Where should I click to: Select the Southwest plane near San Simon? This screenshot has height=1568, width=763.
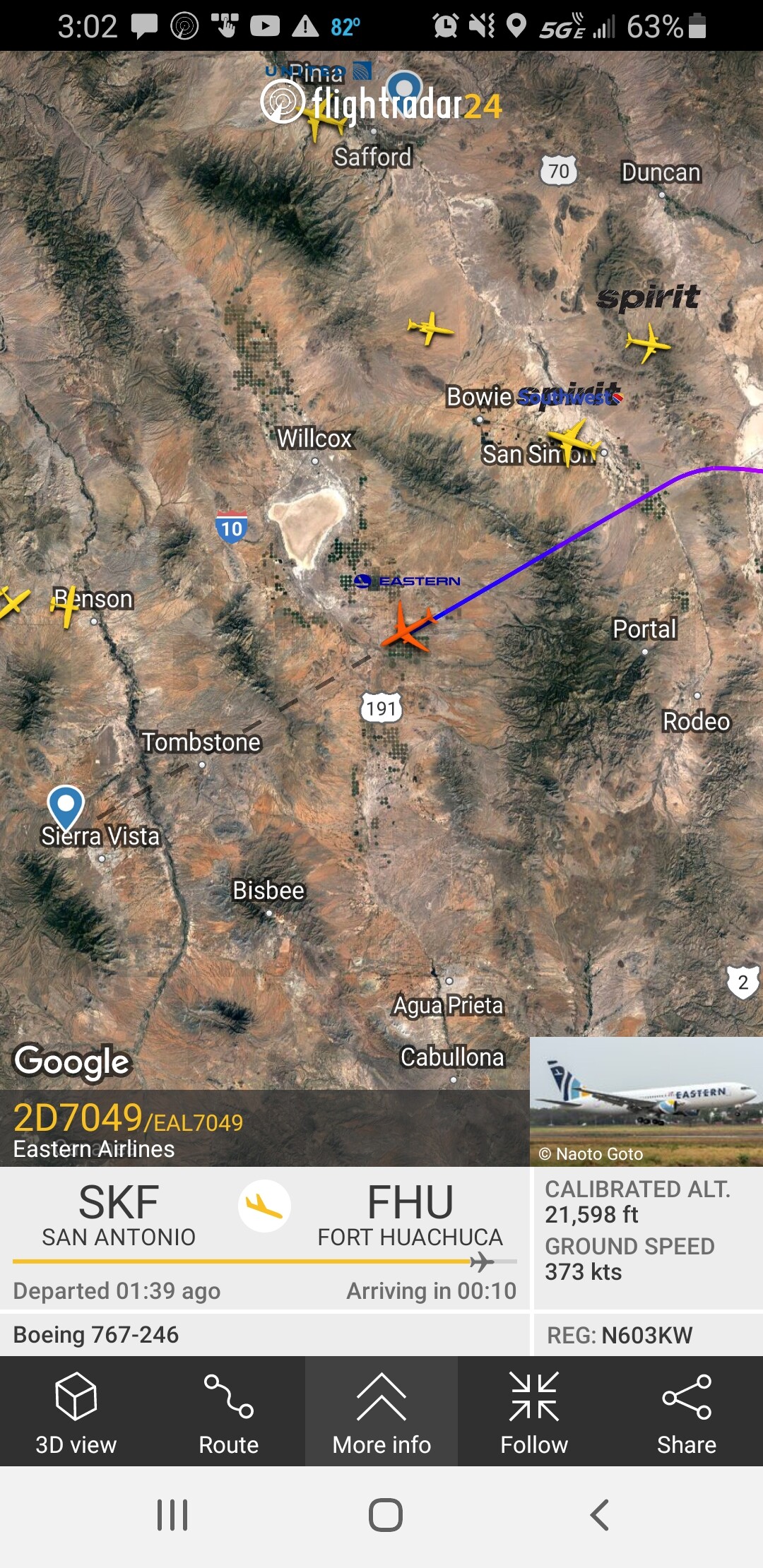point(574,441)
